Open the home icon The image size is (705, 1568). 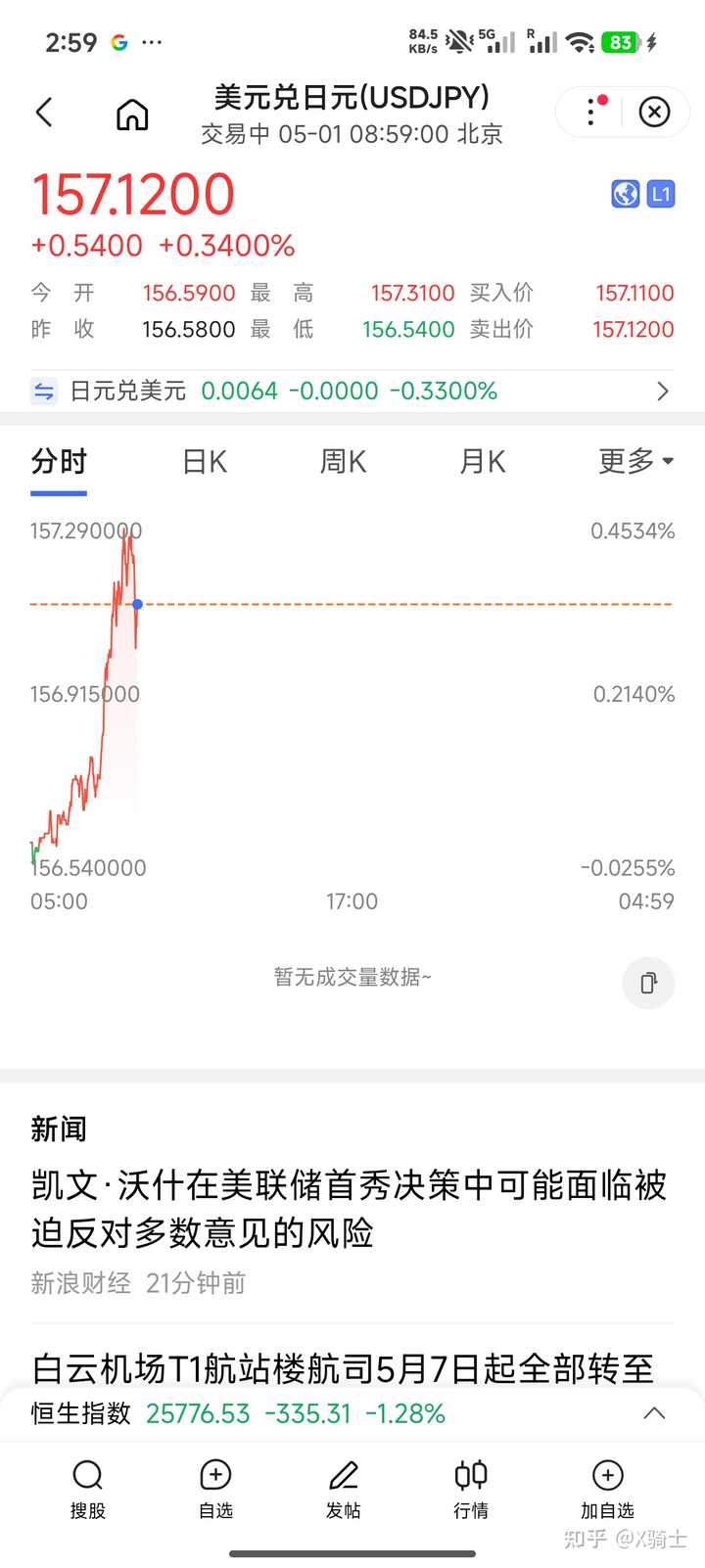pos(132,114)
